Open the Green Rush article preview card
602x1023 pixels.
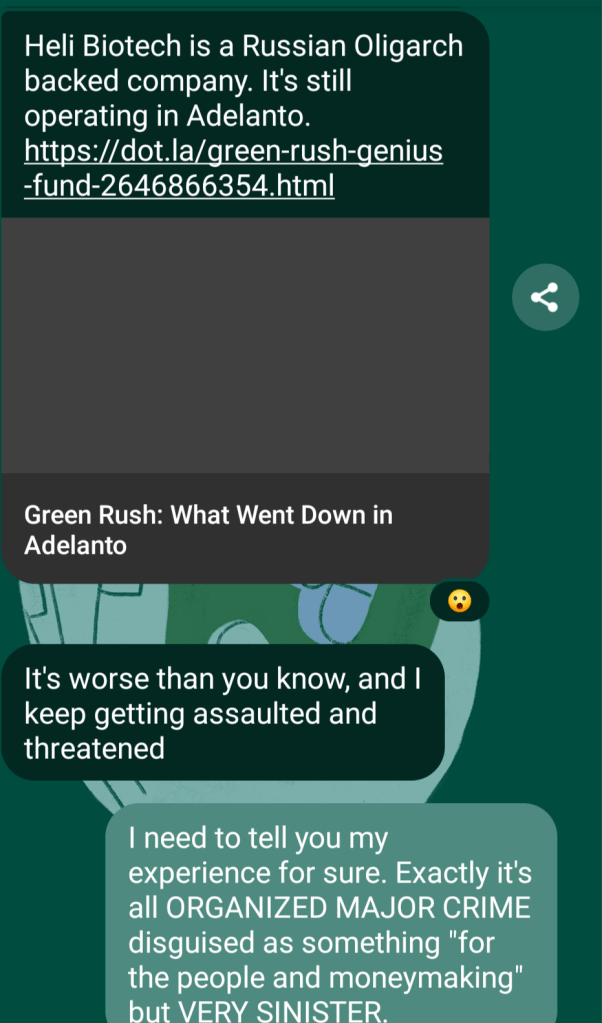click(245, 400)
